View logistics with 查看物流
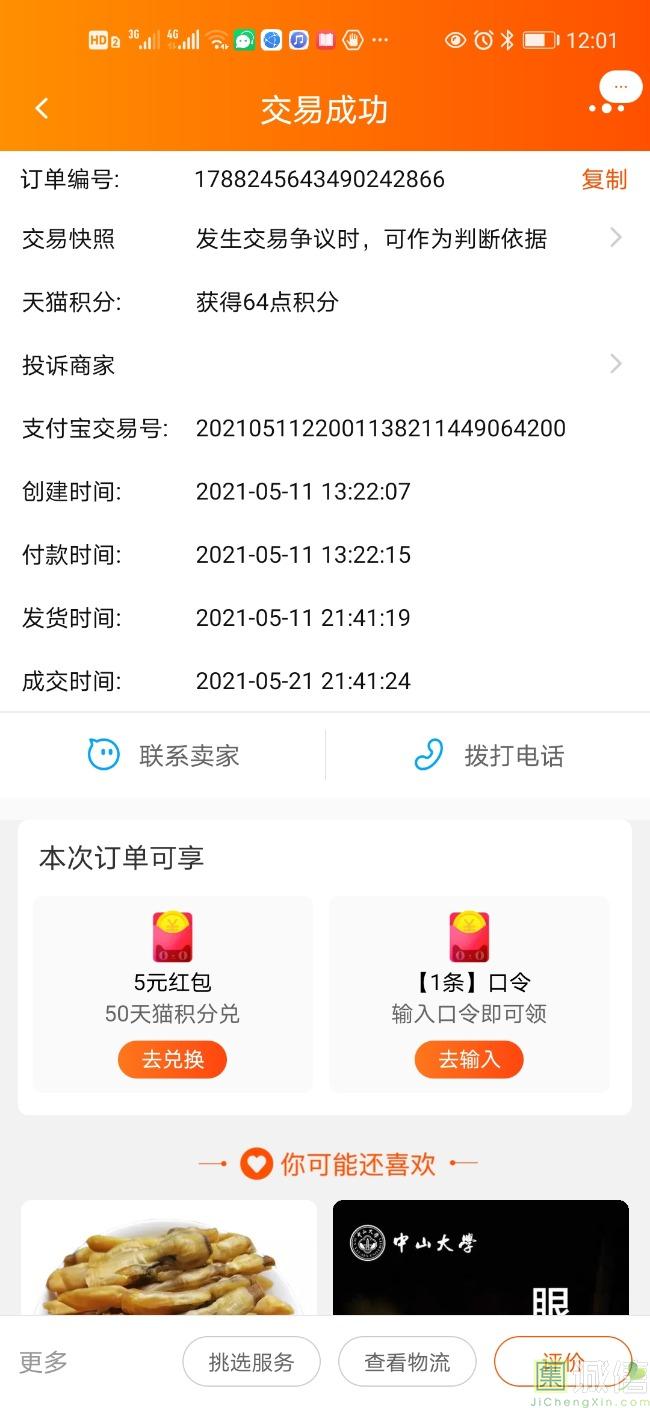Viewport: 650px width, 1408px height. [x=407, y=1362]
